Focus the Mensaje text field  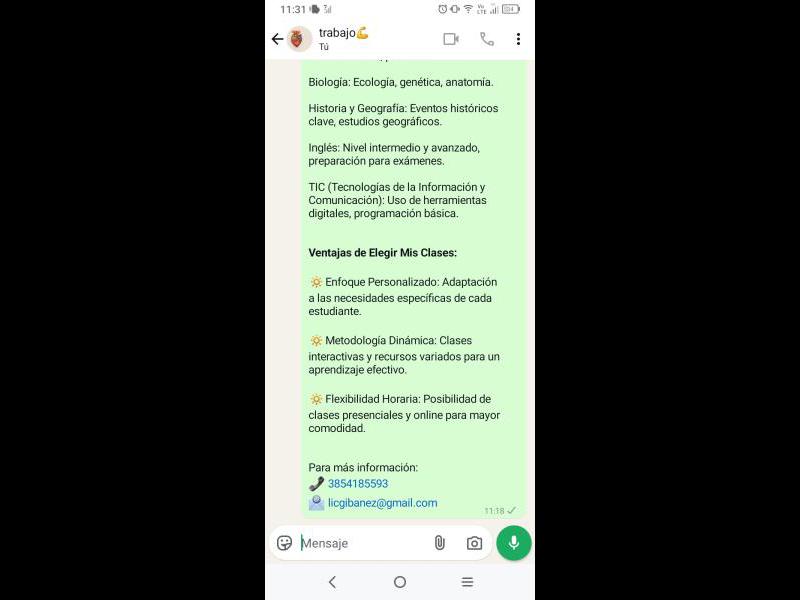(360, 543)
